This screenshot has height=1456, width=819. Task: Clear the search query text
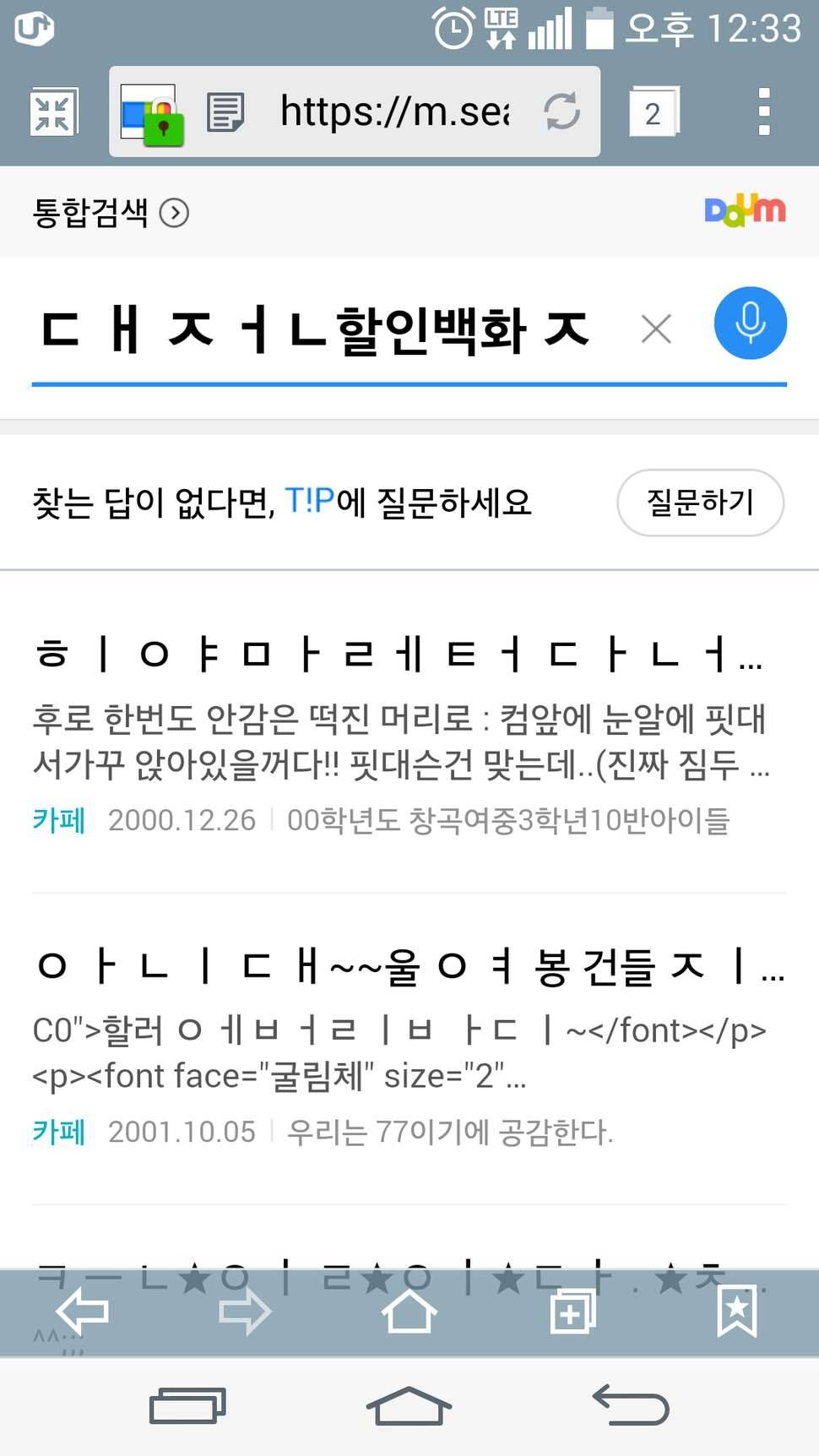click(656, 329)
